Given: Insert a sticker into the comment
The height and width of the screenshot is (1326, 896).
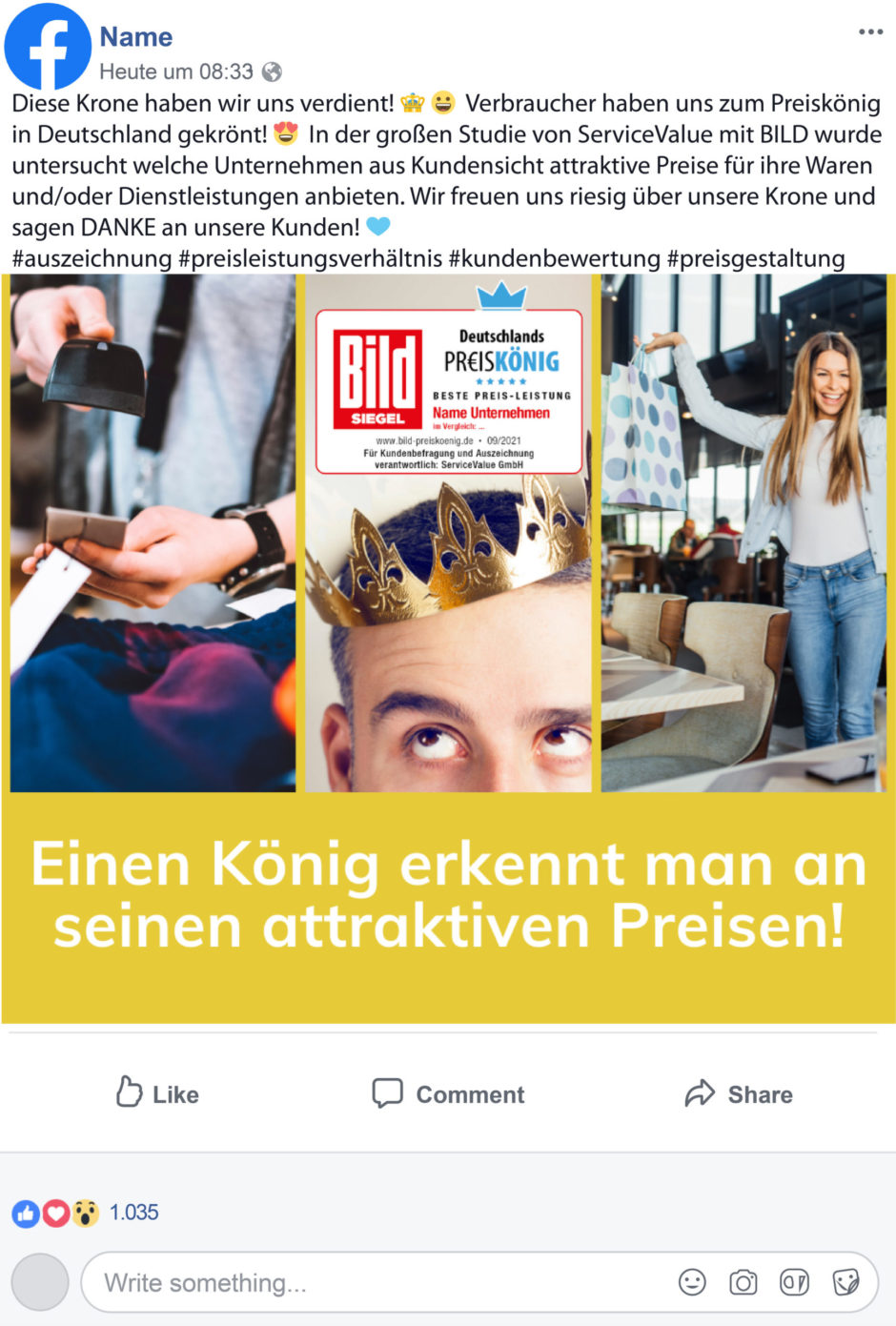Looking at the screenshot, I should [x=845, y=1283].
